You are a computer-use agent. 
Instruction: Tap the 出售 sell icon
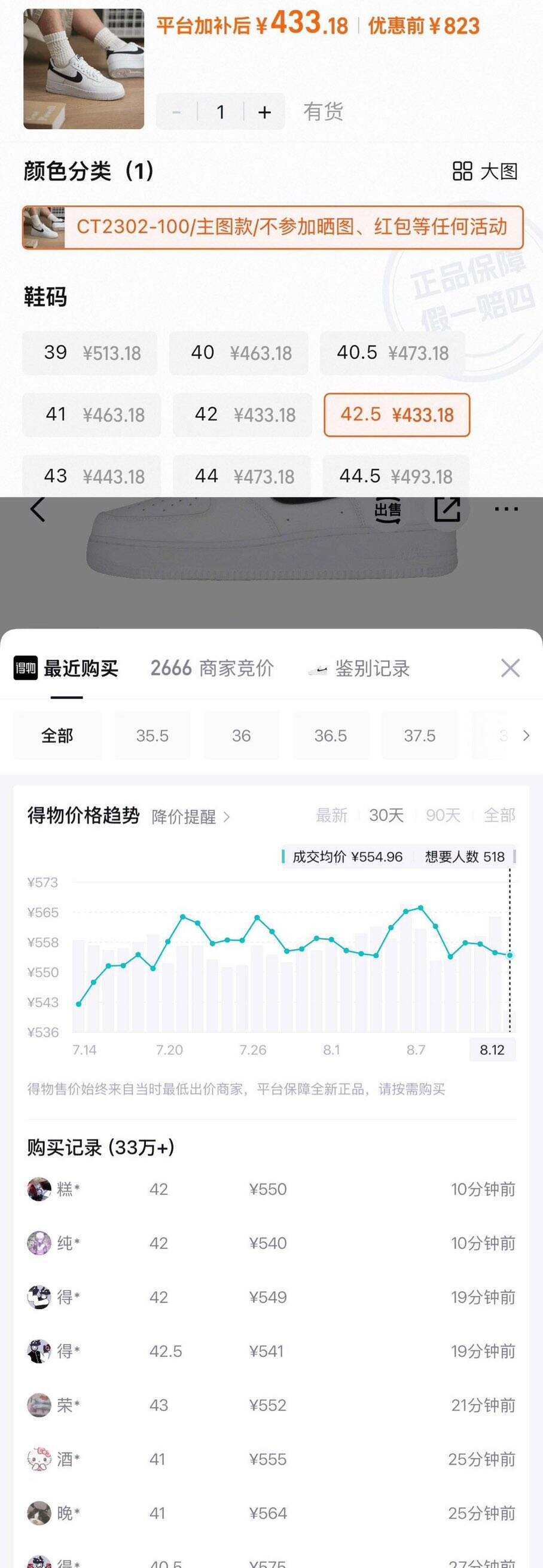point(388,511)
